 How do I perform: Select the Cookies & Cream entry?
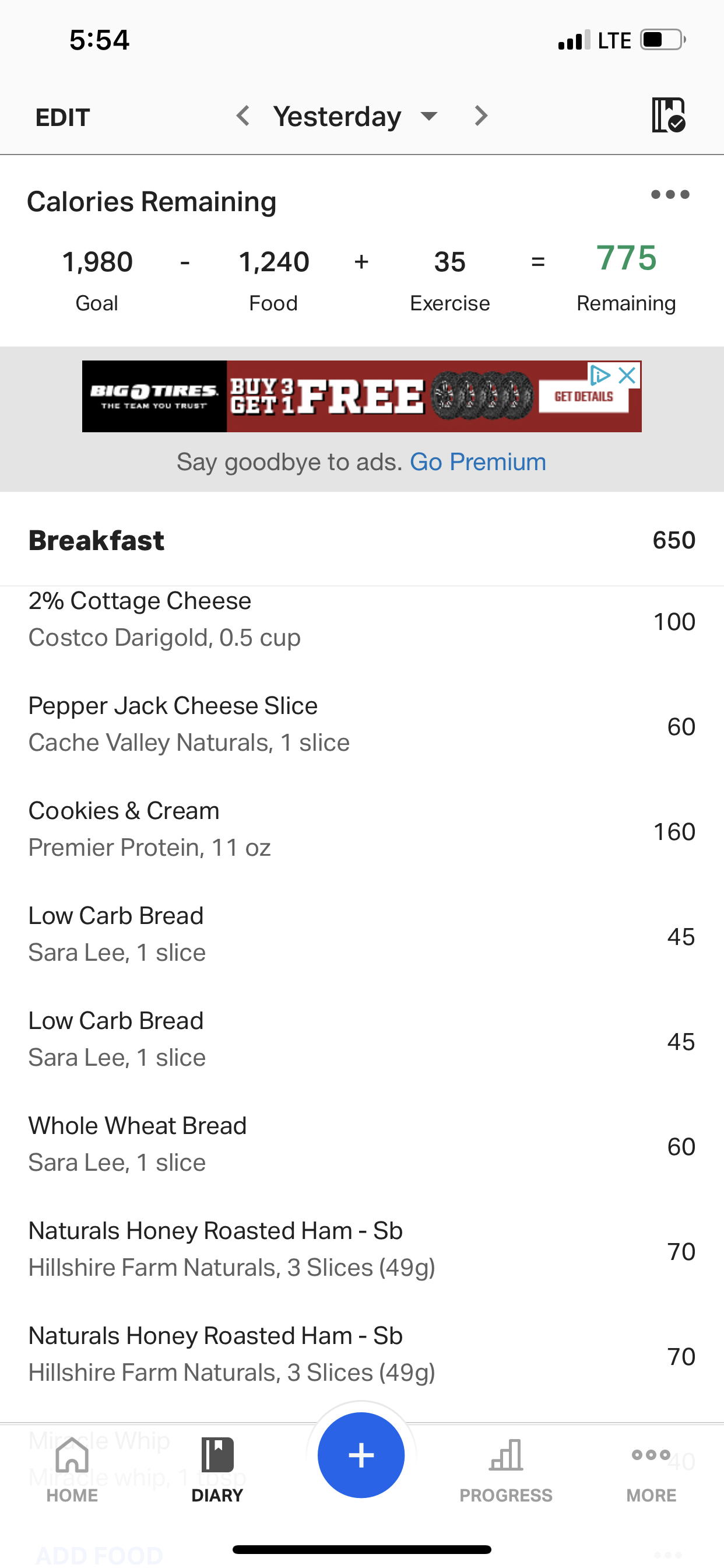[x=361, y=829]
